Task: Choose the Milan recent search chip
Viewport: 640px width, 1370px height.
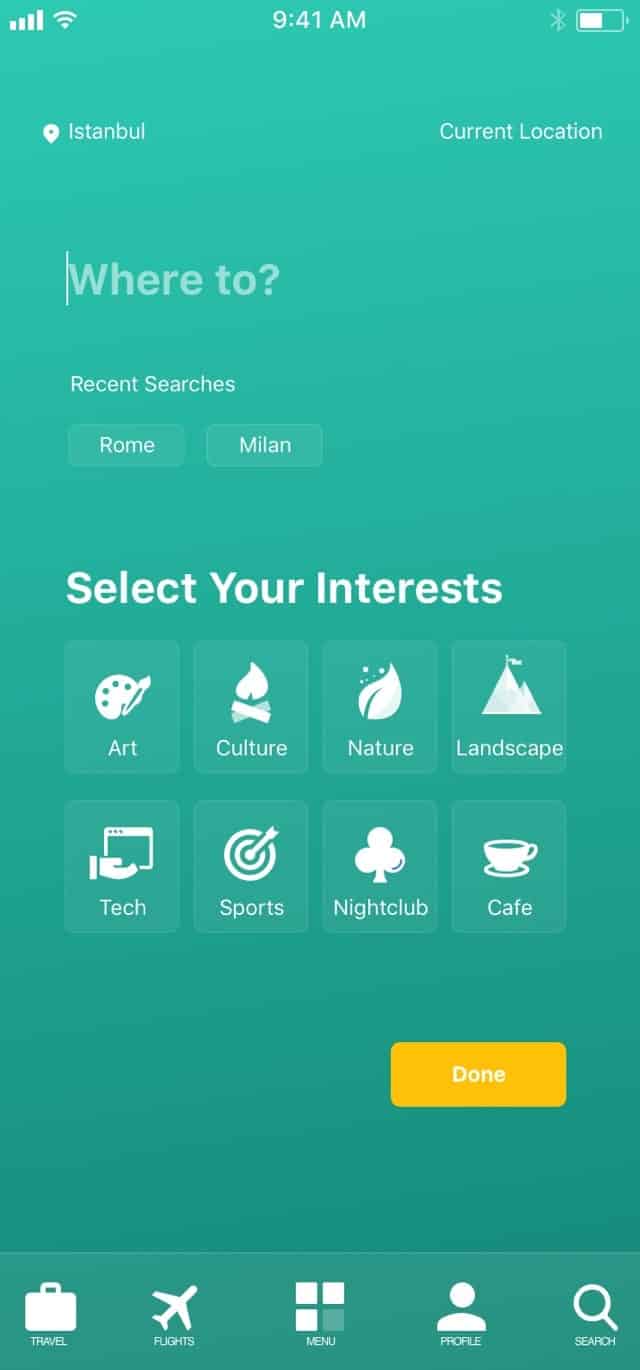Action: tap(265, 445)
